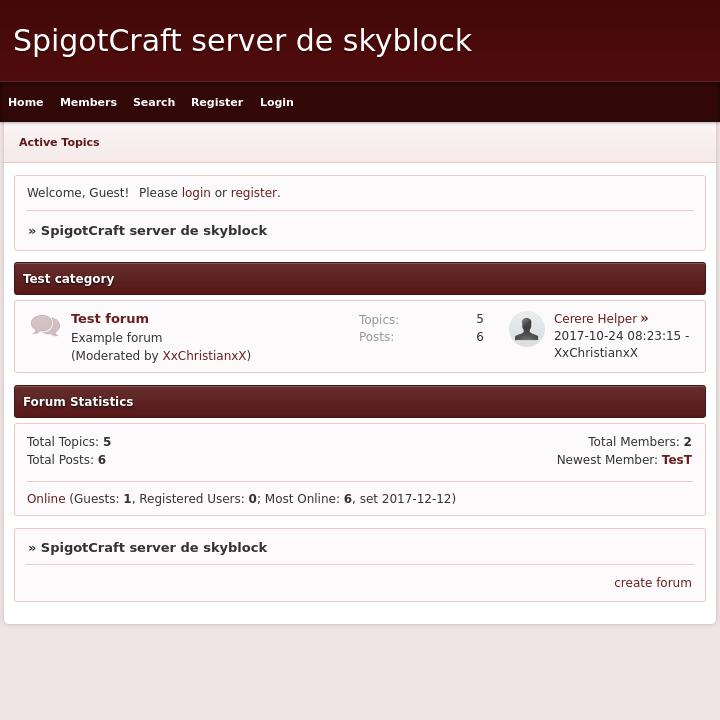Image resolution: width=720 pixels, height=720 pixels.
Task: Show the Online users list
Action: (x=46, y=499)
